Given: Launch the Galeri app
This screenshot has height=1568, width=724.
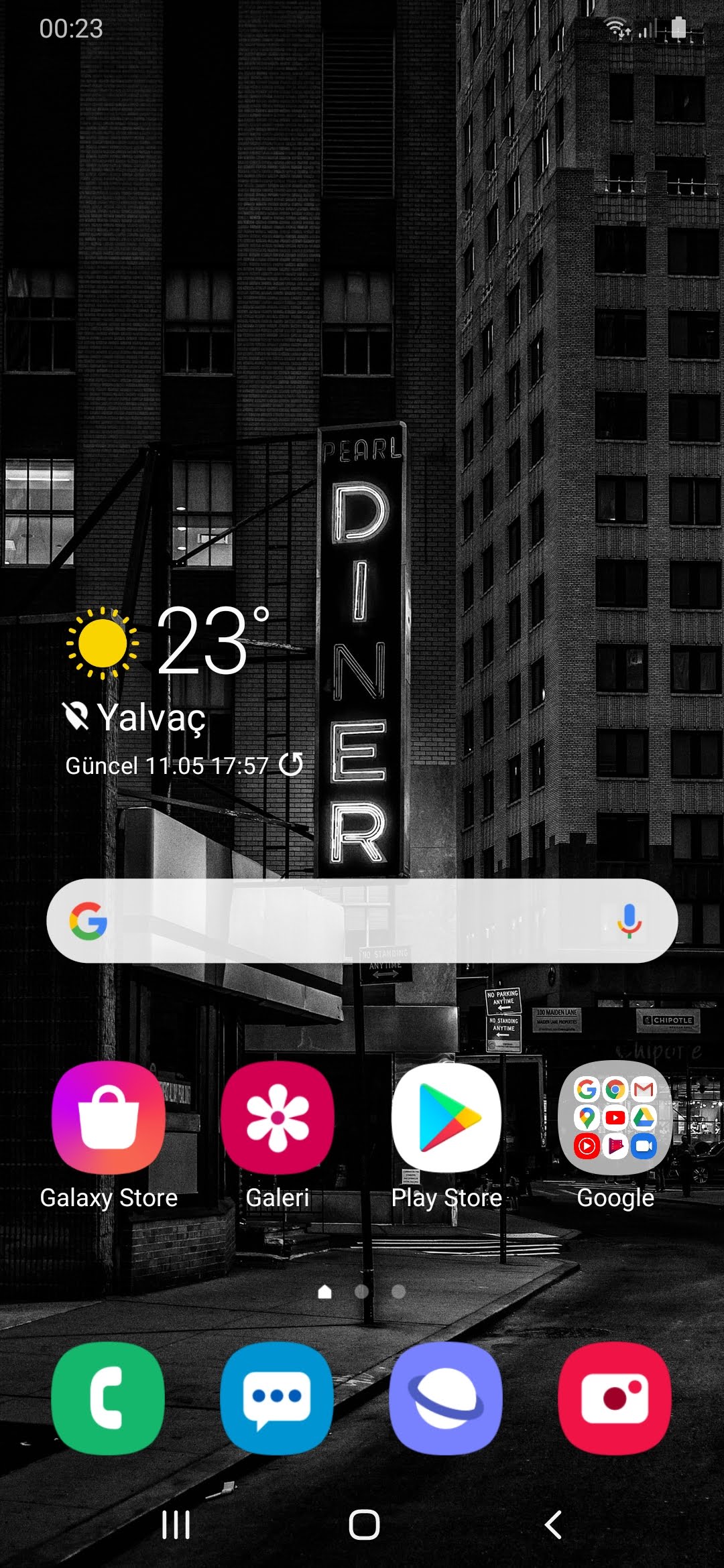Looking at the screenshot, I should pyautogui.click(x=278, y=1118).
